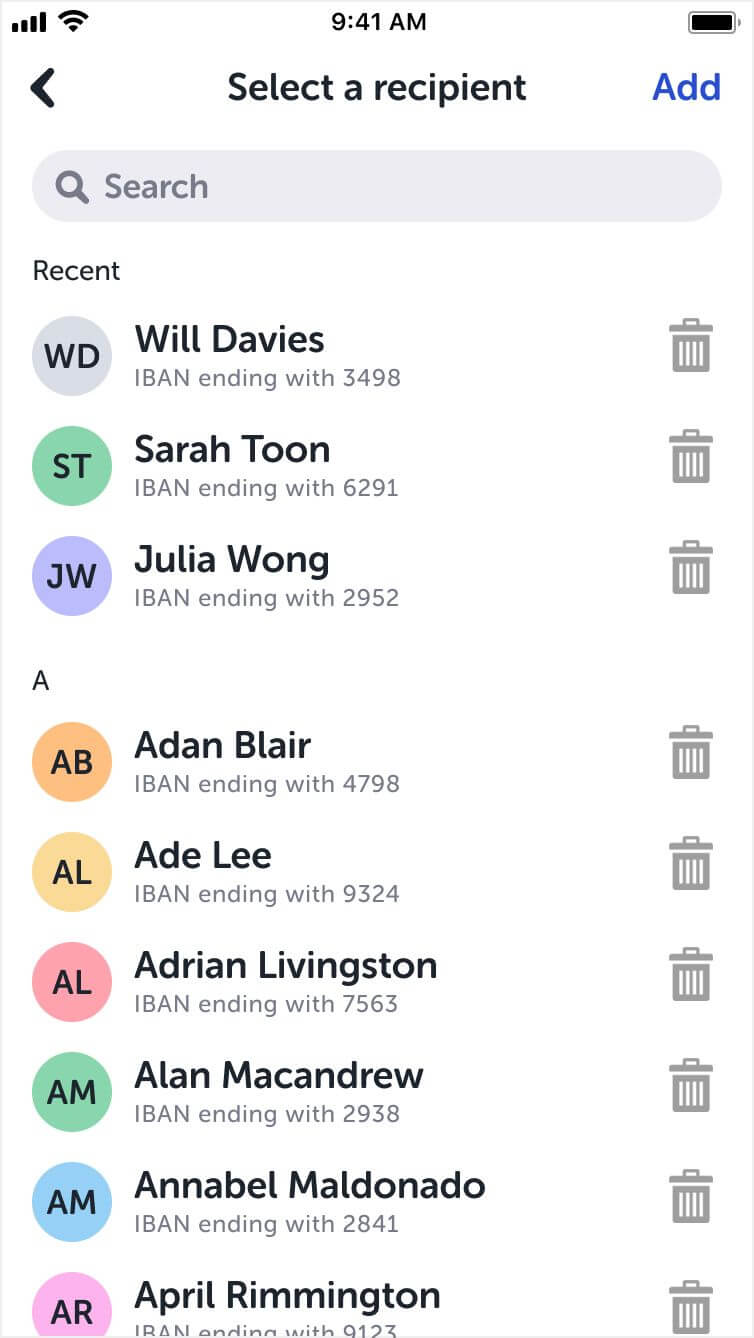Delete Adrian Livingston's entry
The height and width of the screenshot is (1338, 754).
(691, 974)
